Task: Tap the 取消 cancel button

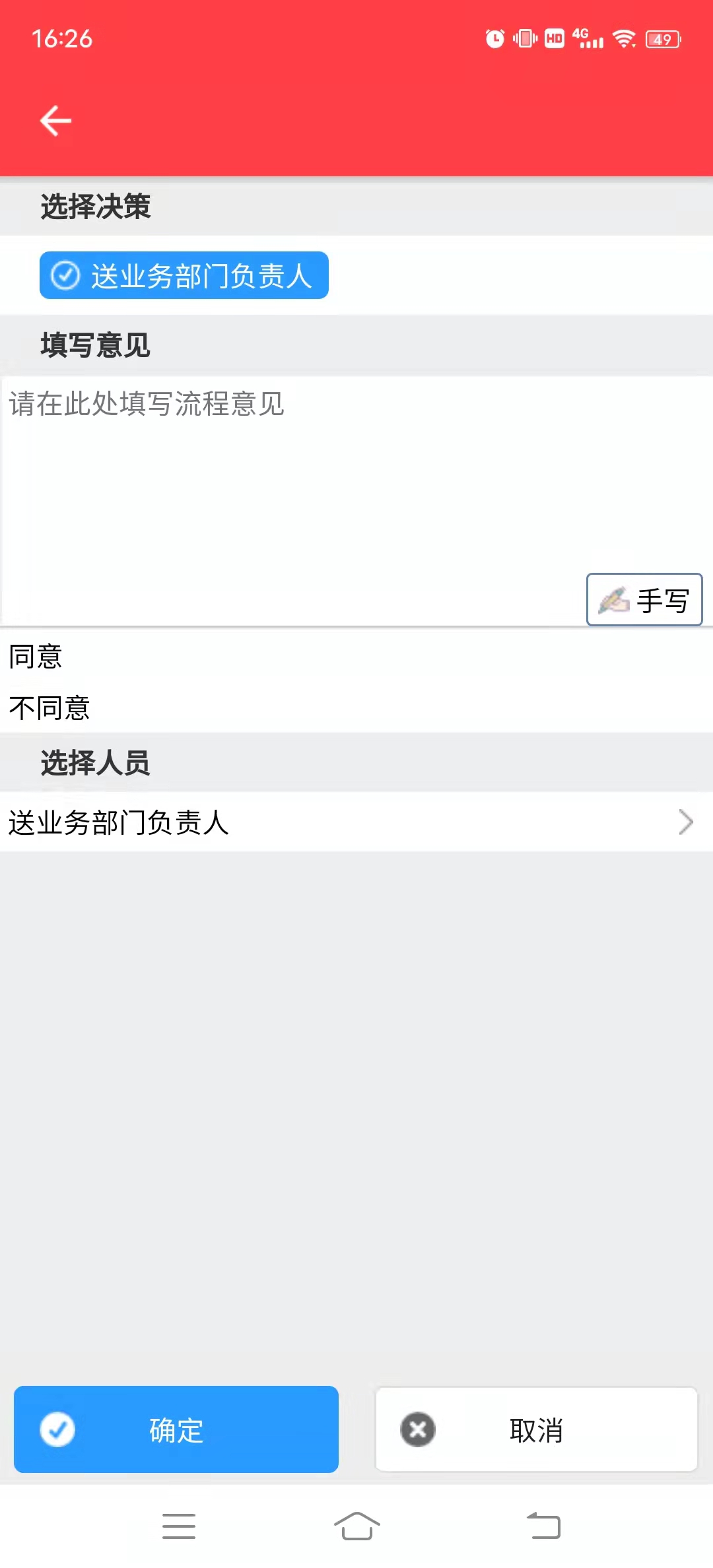Action: [x=536, y=1429]
